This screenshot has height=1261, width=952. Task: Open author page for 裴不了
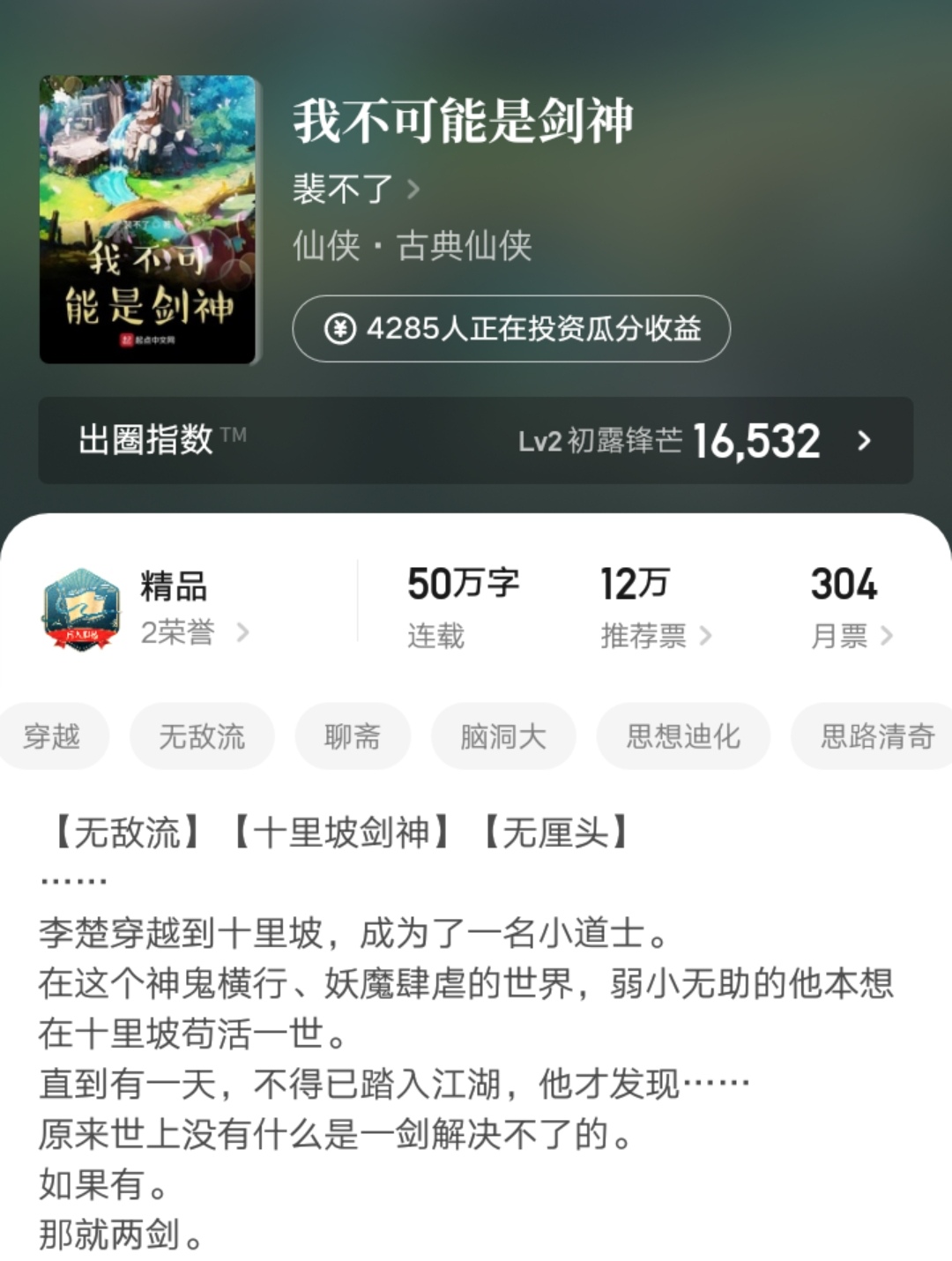pyautogui.click(x=344, y=188)
